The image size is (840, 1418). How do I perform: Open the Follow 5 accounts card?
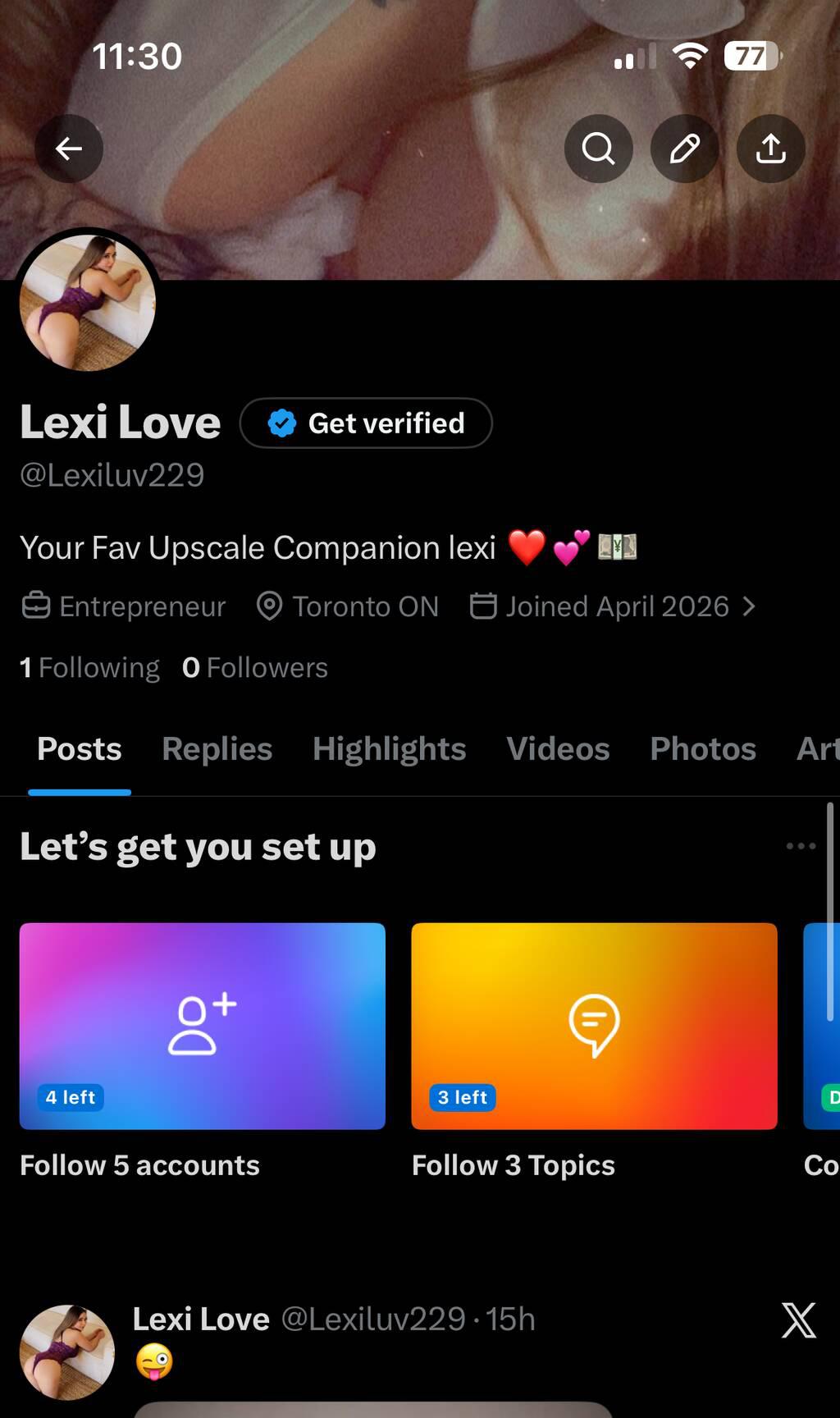[203, 1026]
